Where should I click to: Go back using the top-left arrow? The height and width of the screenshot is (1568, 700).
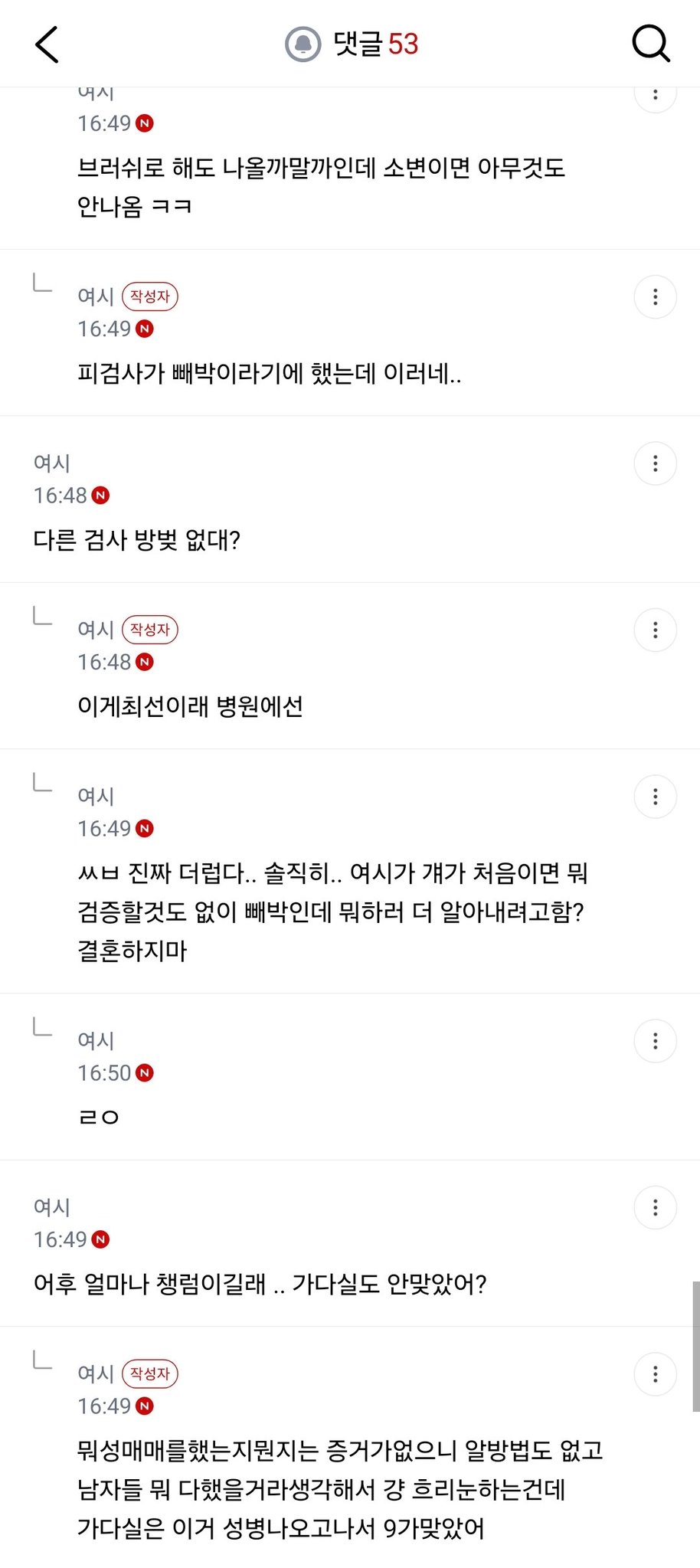(x=47, y=44)
